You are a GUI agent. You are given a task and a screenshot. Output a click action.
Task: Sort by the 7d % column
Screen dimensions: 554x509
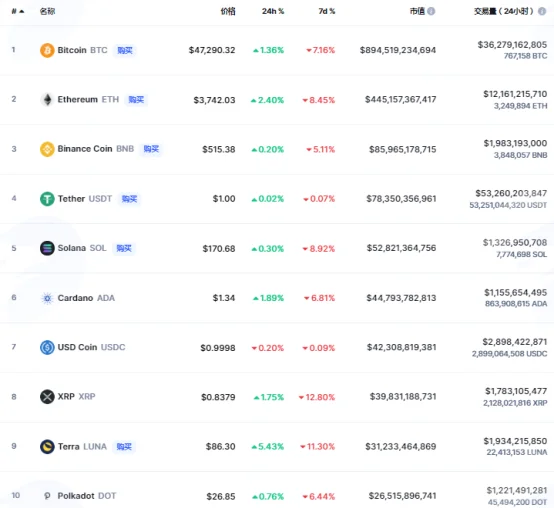point(326,11)
